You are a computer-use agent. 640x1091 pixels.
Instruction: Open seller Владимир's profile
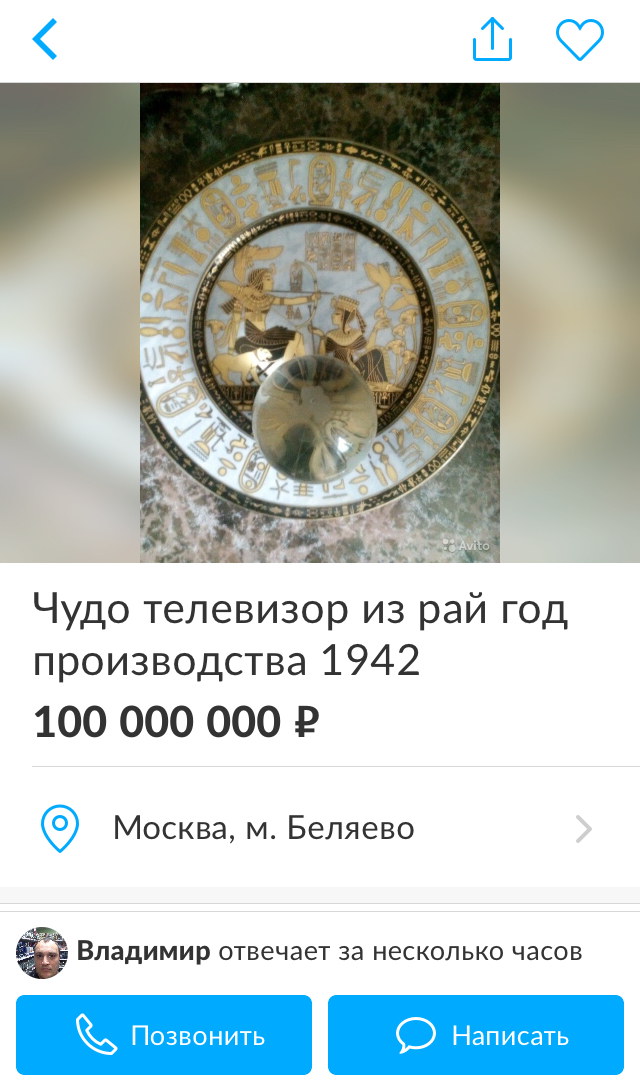pos(143,951)
